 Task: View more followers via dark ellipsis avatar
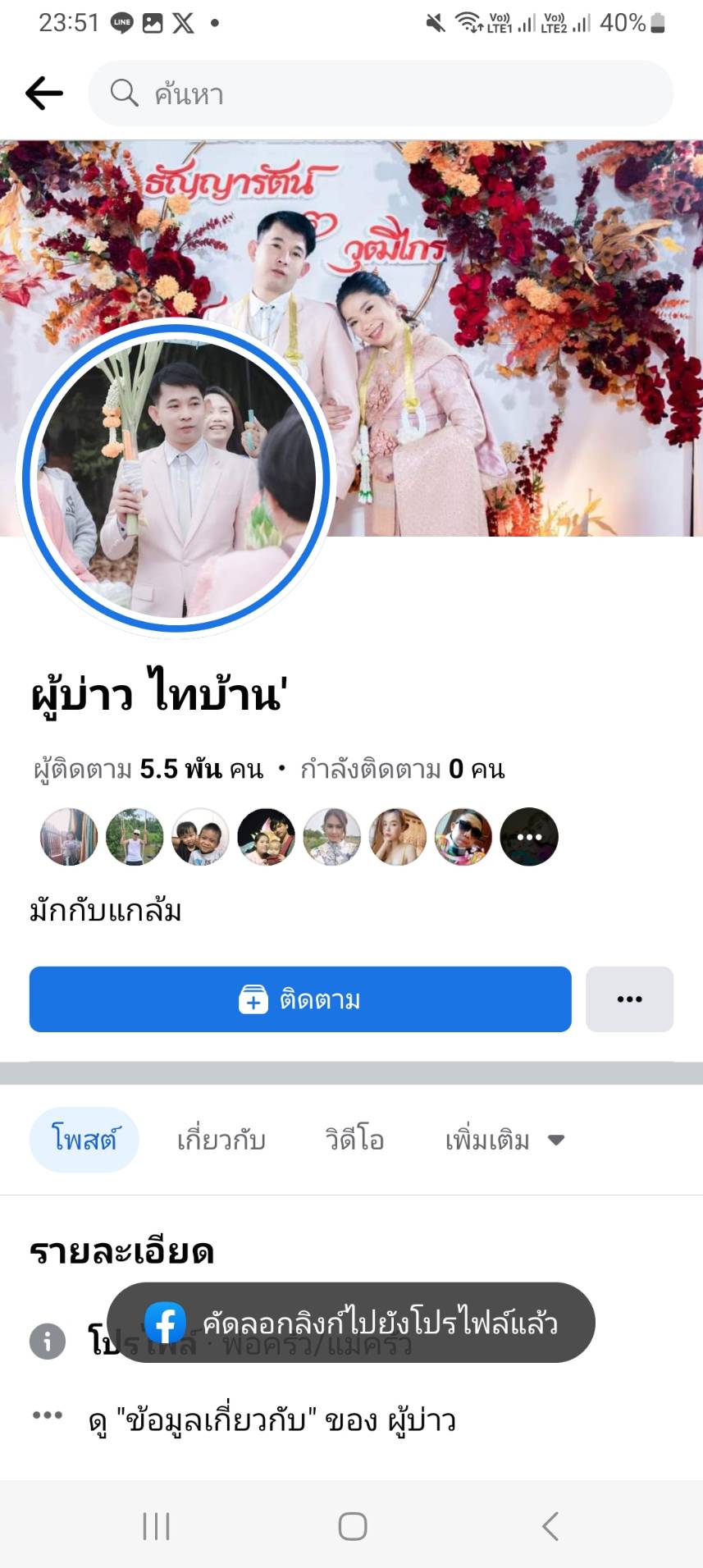[529, 837]
